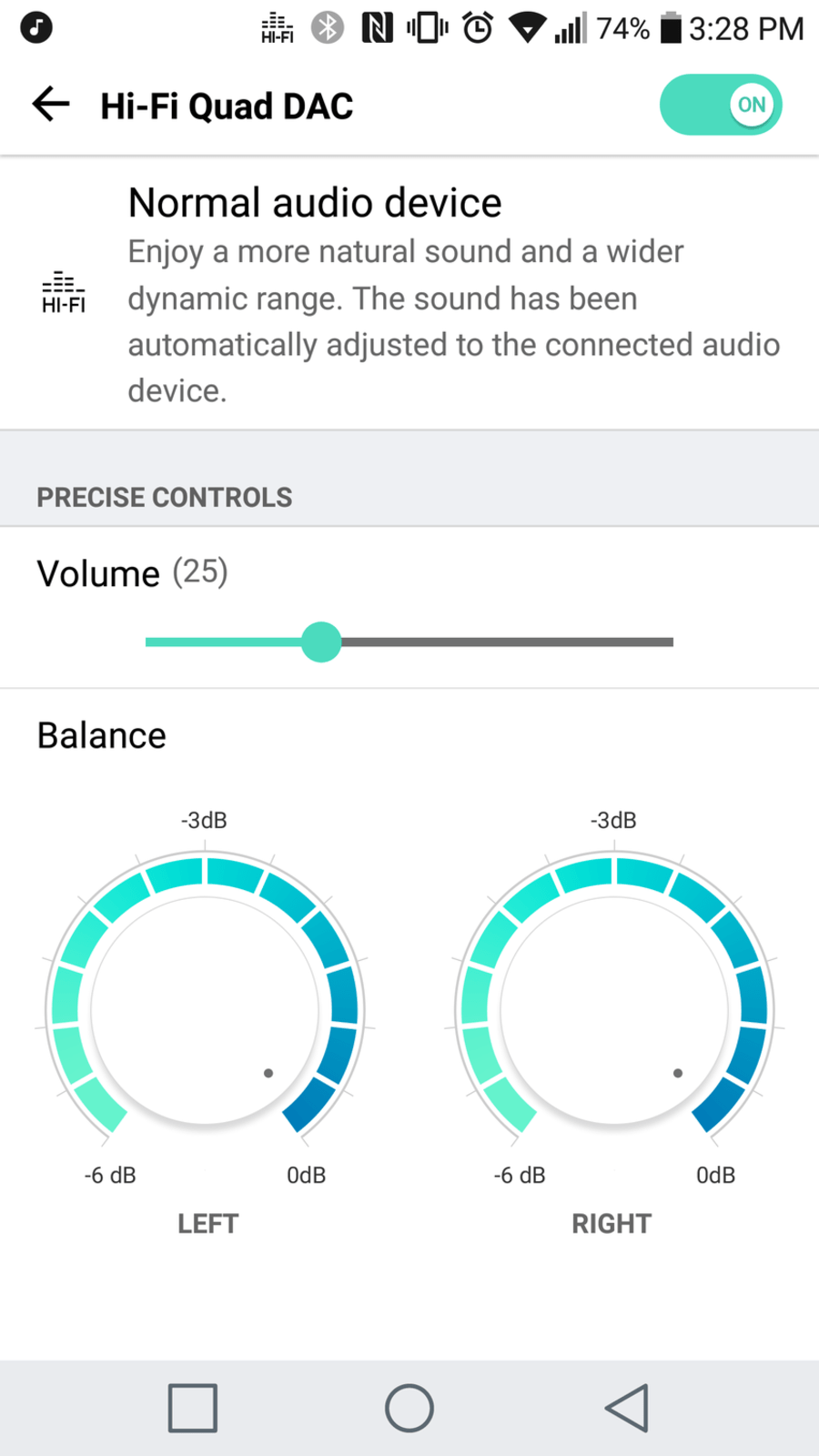Turn off the Hi-Fi Quad DAC switch

[721, 105]
